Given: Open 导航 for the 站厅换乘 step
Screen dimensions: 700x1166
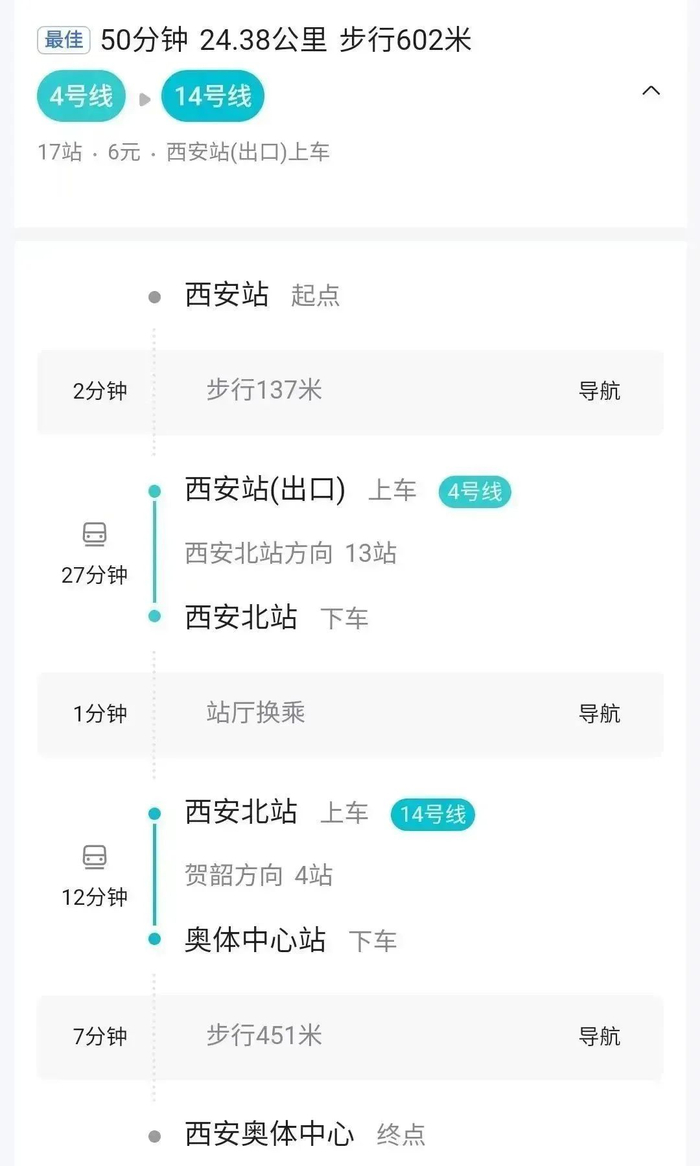Looking at the screenshot, I should pos(599,714).
